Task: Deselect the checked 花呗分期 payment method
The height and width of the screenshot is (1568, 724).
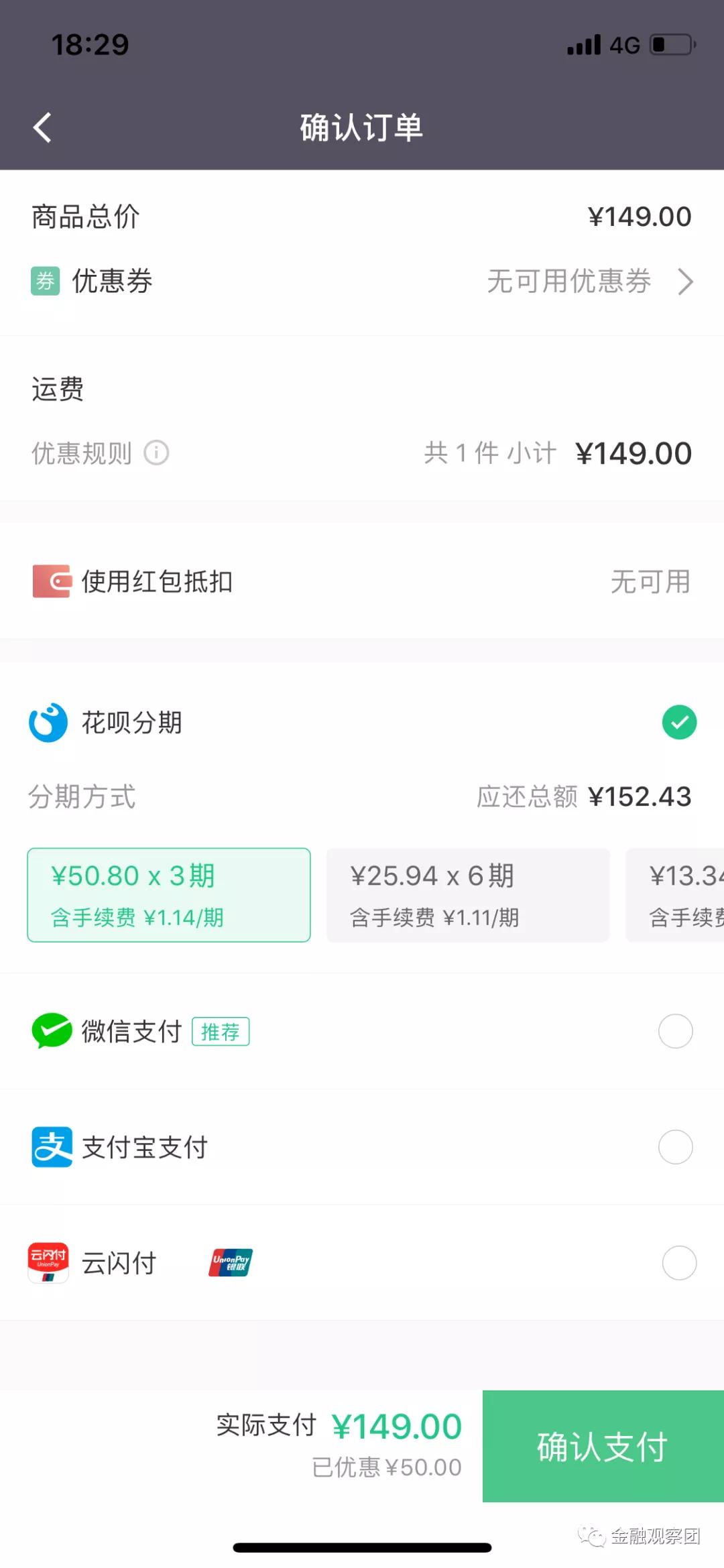Action: [x=679, y=723]
